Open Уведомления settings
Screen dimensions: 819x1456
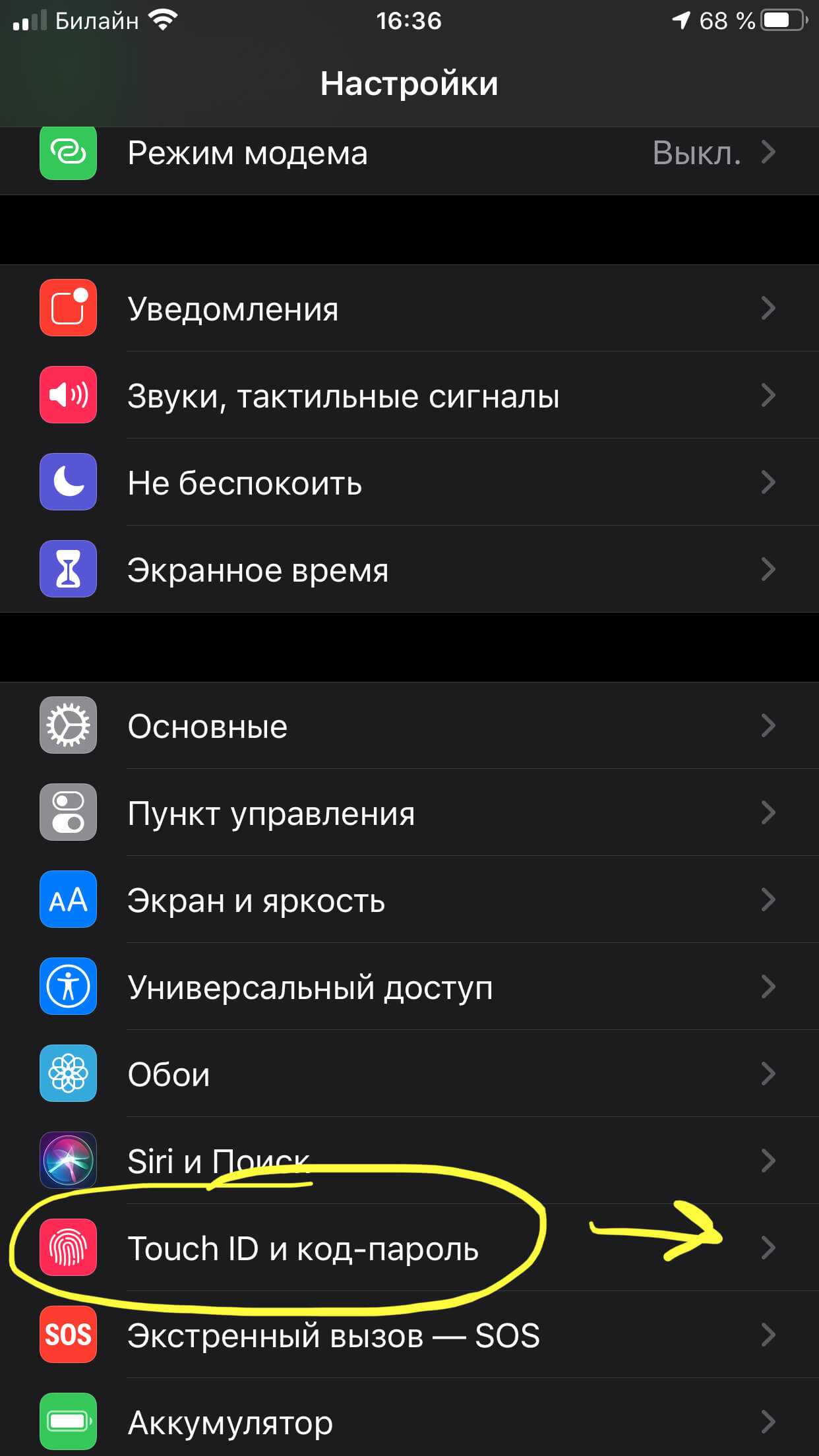point(409,309)
